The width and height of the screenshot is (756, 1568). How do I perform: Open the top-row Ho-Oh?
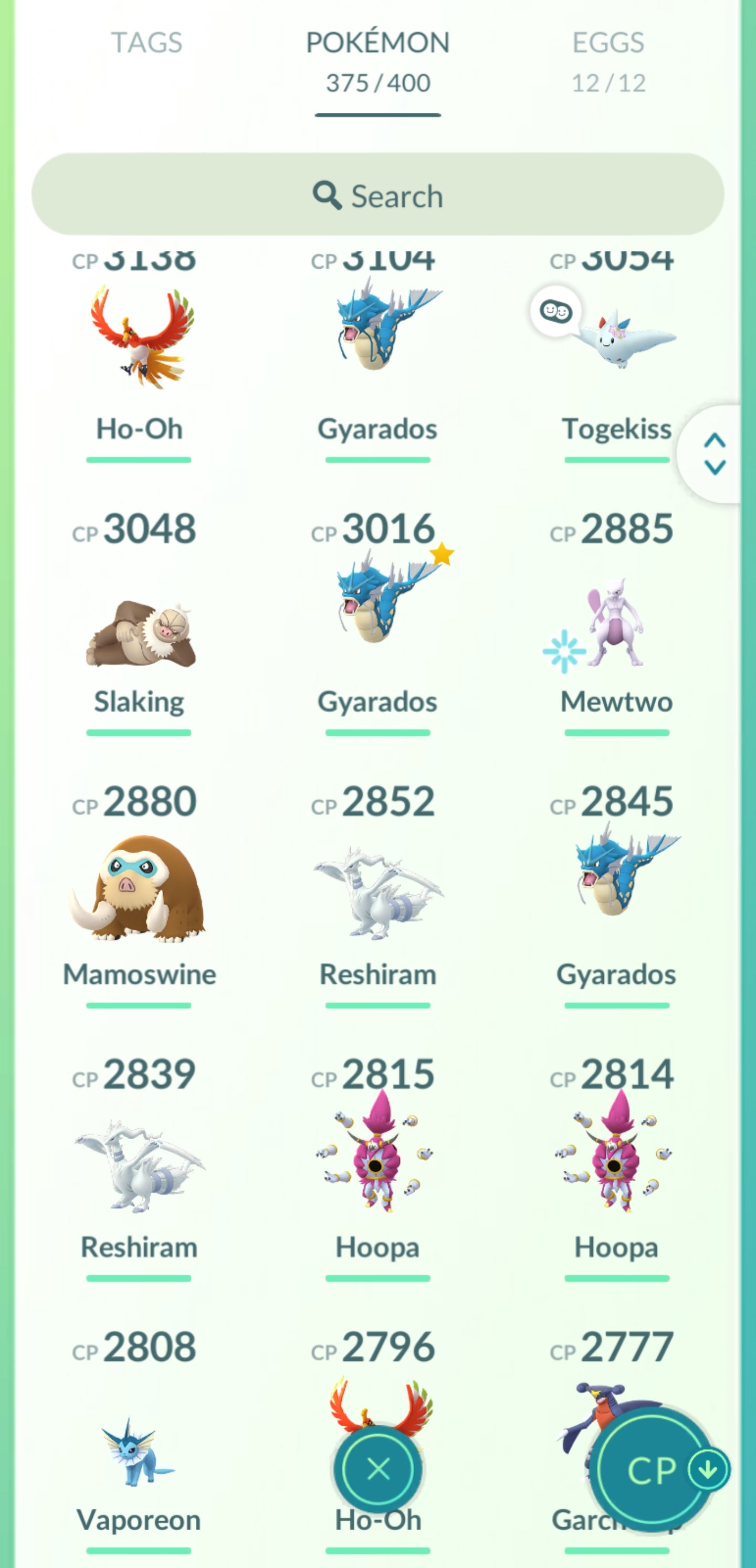(x=140, y=341)
